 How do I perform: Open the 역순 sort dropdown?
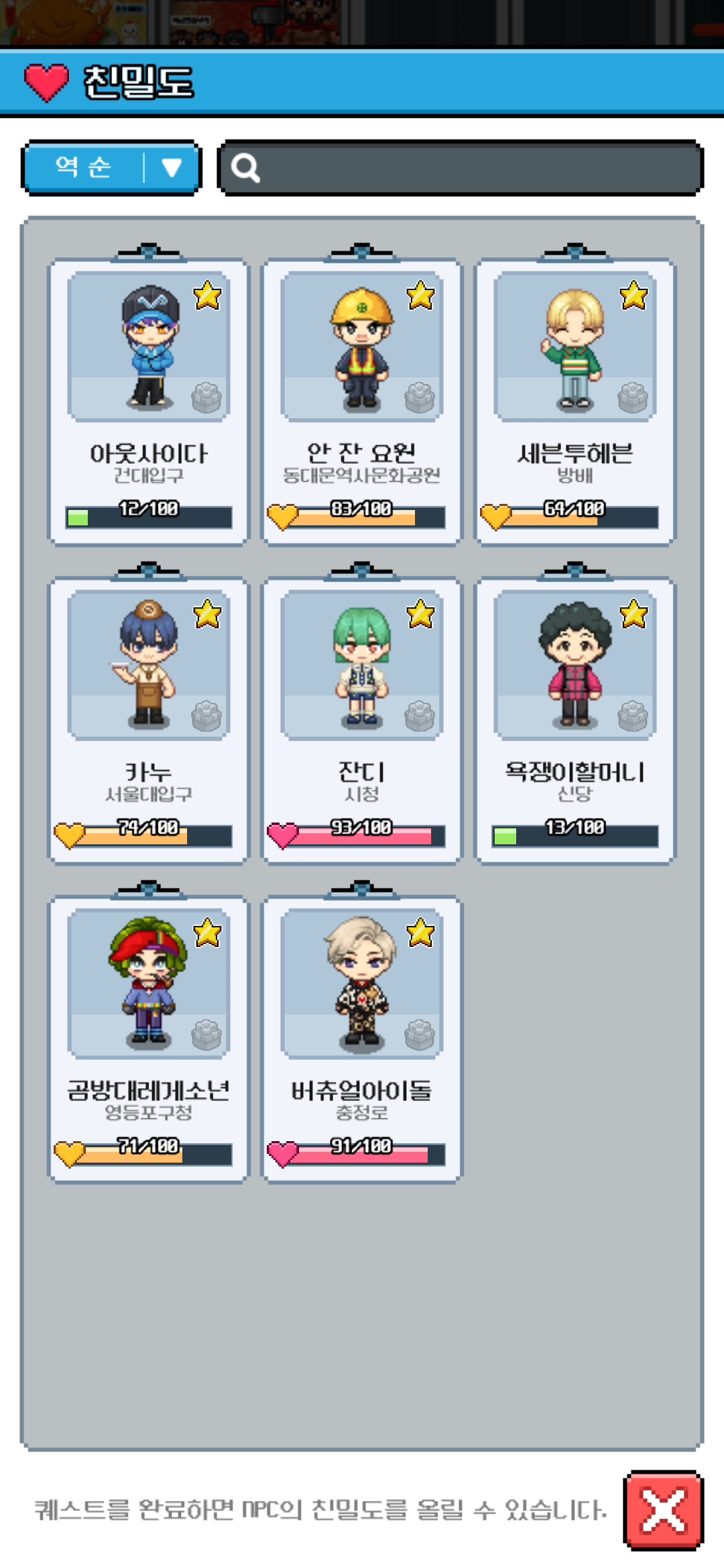[112, 168]
